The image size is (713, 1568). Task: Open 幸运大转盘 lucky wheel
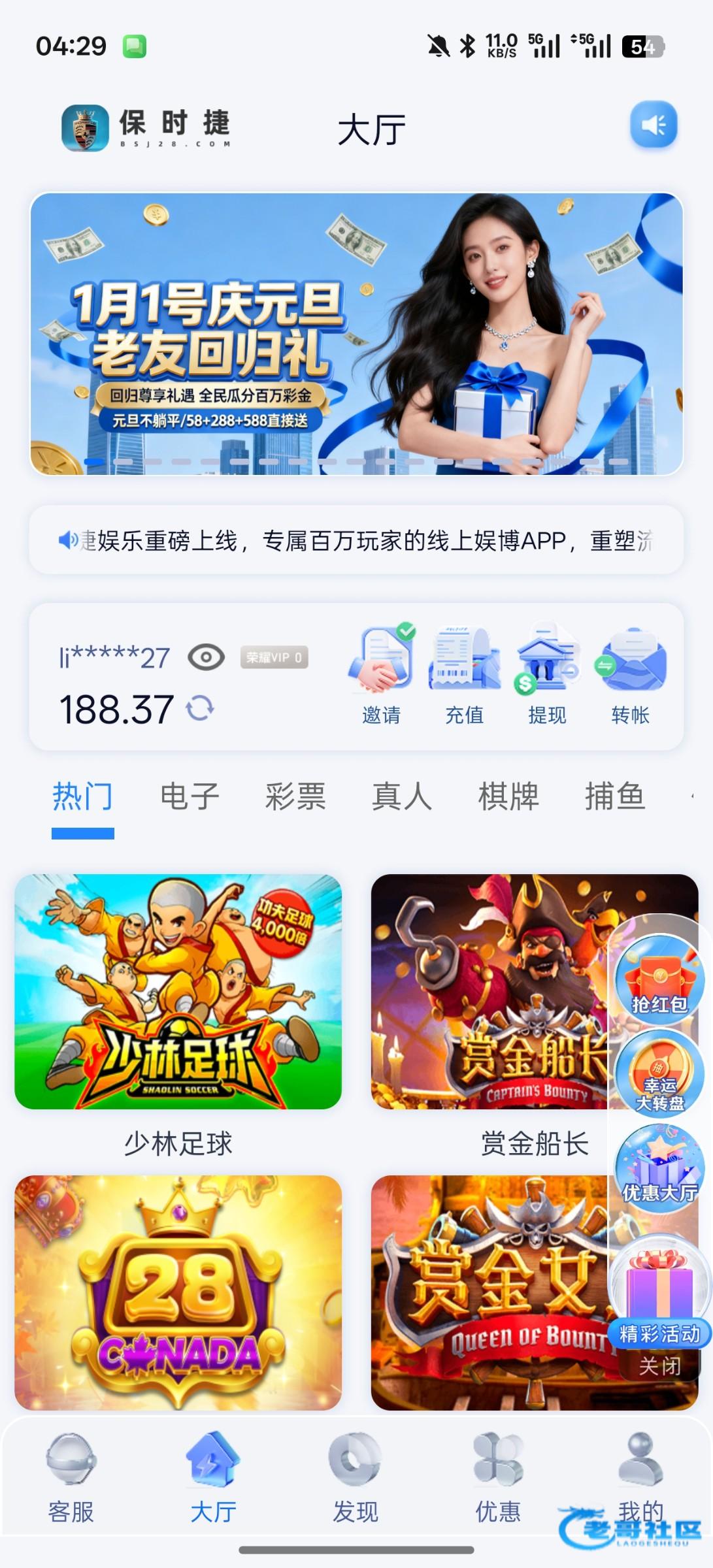point(659,1073)
